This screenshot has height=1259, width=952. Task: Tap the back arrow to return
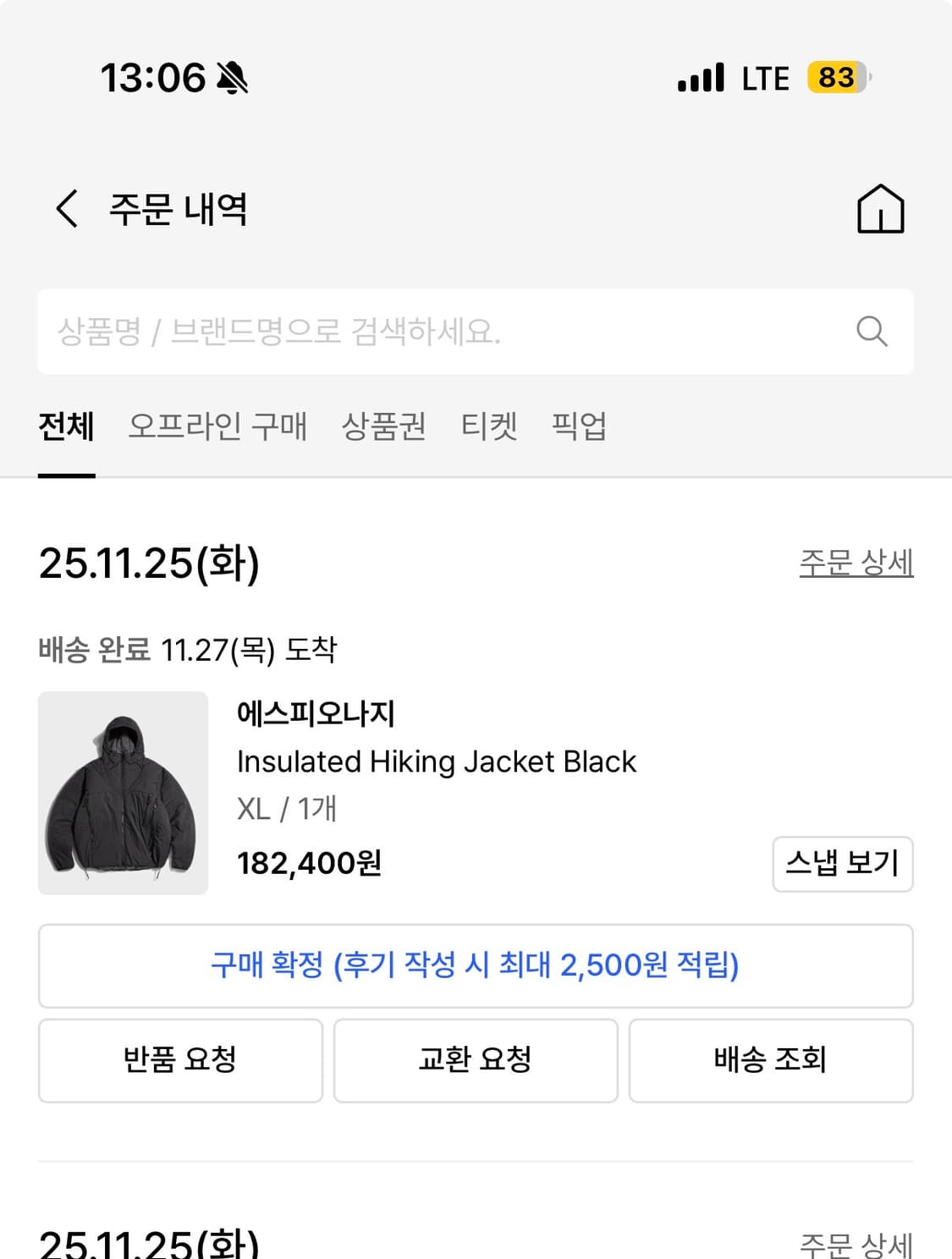point(67,209)
